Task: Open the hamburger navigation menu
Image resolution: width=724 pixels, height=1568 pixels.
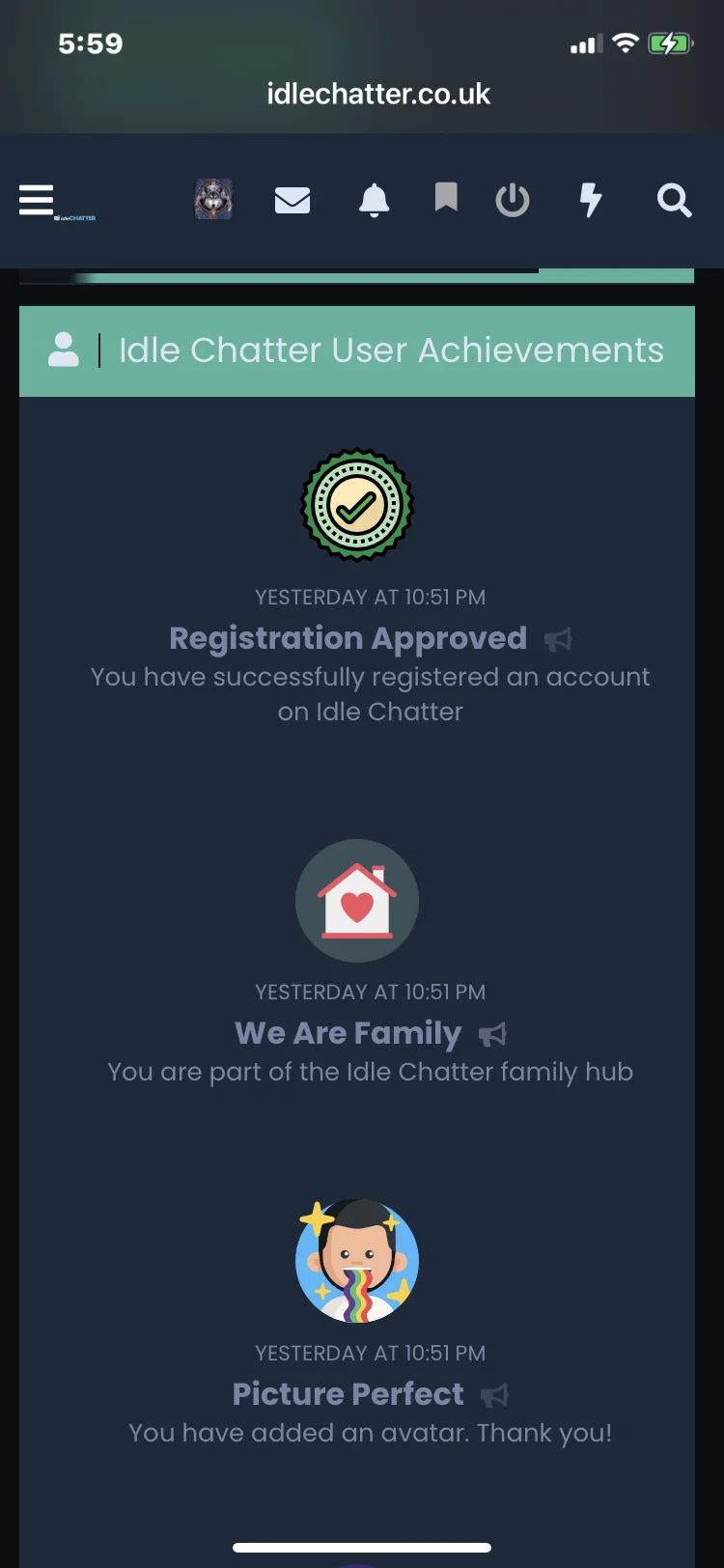Action: 37,200
